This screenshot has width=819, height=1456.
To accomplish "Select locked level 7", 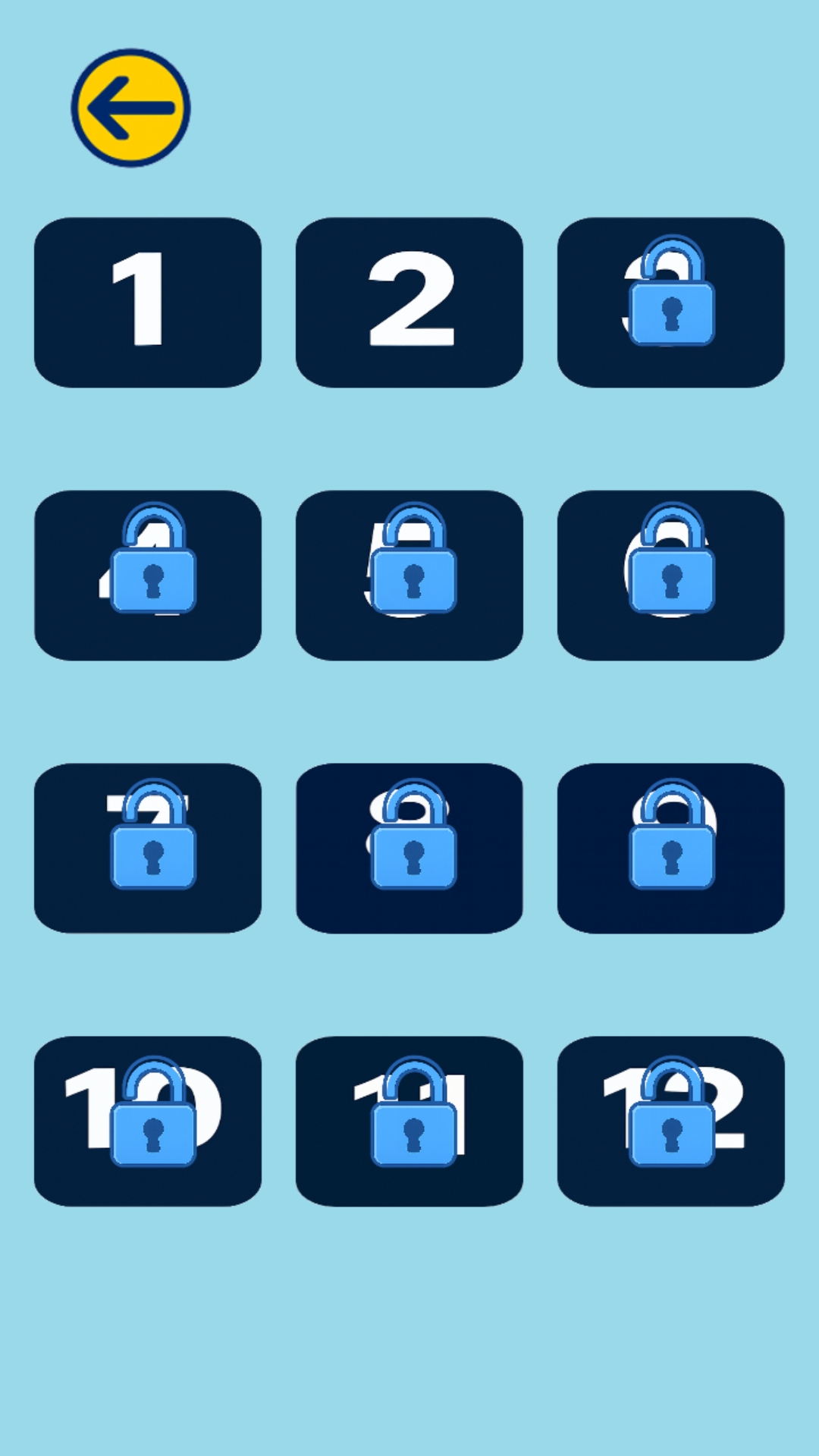I will click(x=148, y=848).
